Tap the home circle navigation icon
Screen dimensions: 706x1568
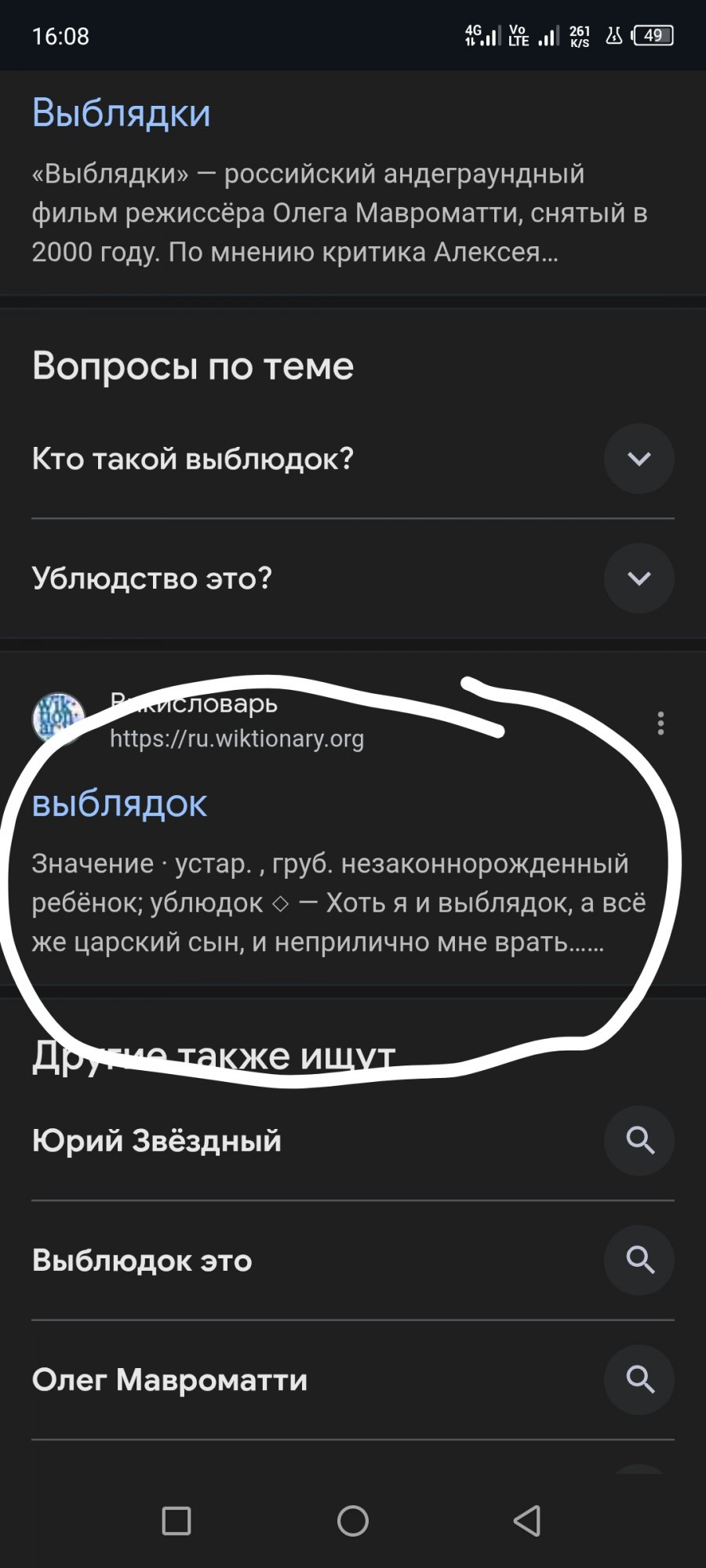pyautogui.click(x=353, y=1519)
